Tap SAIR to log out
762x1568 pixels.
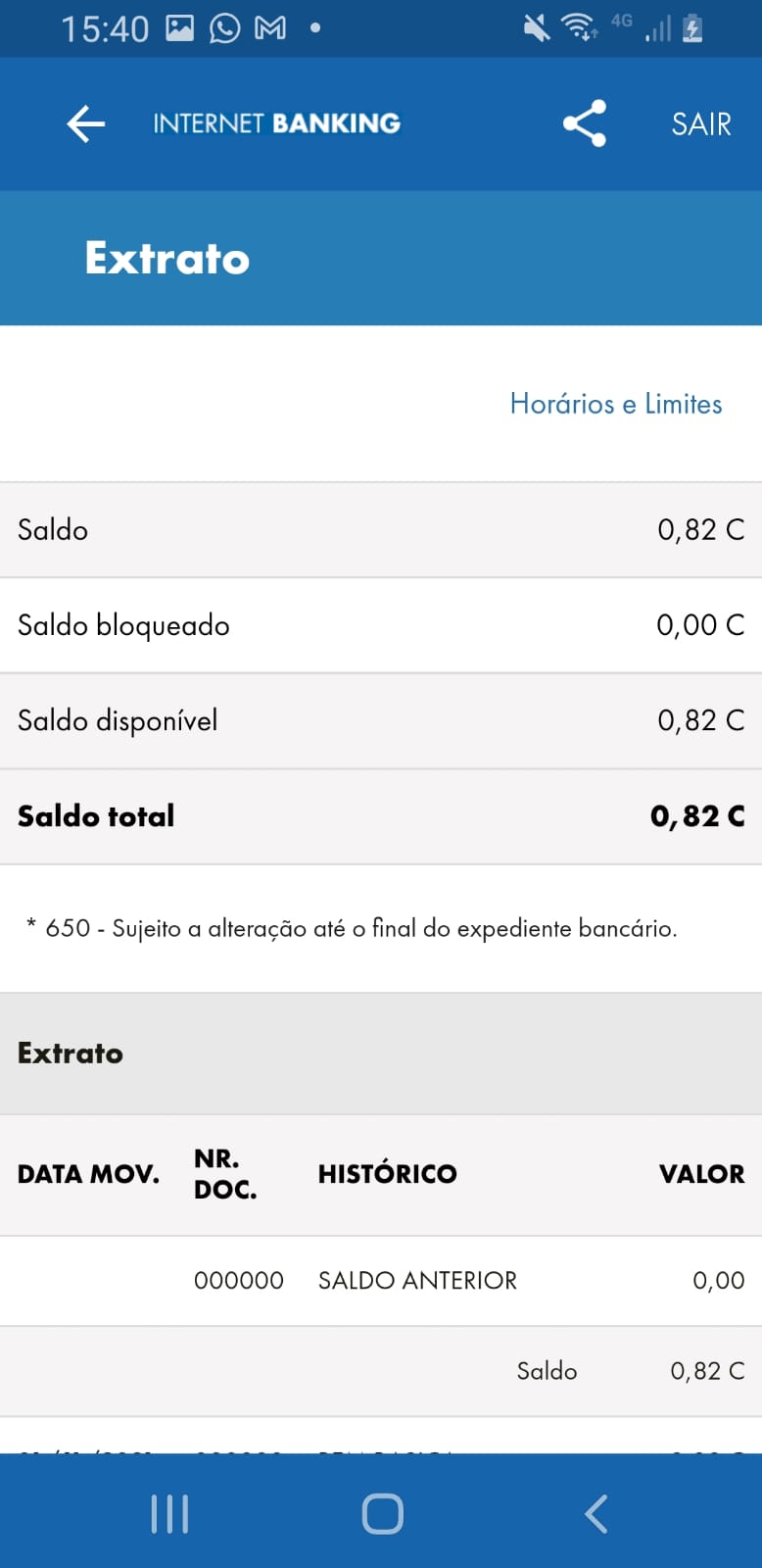[x=700, y=124]
